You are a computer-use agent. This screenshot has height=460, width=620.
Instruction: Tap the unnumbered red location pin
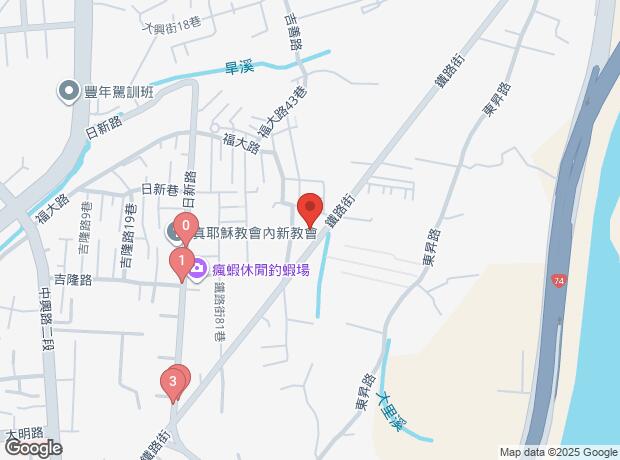point(310,208)
